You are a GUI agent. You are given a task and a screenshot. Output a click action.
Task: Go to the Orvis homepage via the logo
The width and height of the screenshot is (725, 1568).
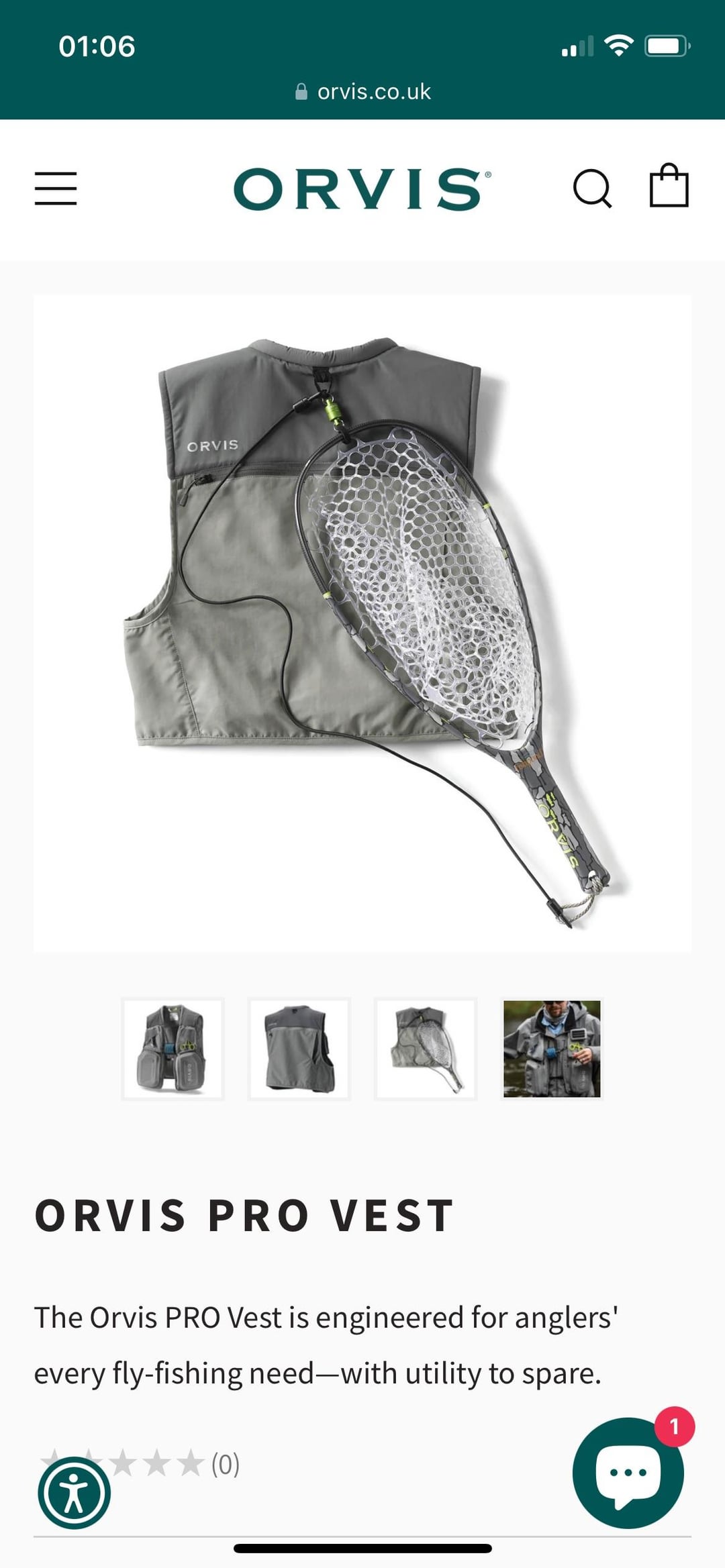(x=362, y=189)
